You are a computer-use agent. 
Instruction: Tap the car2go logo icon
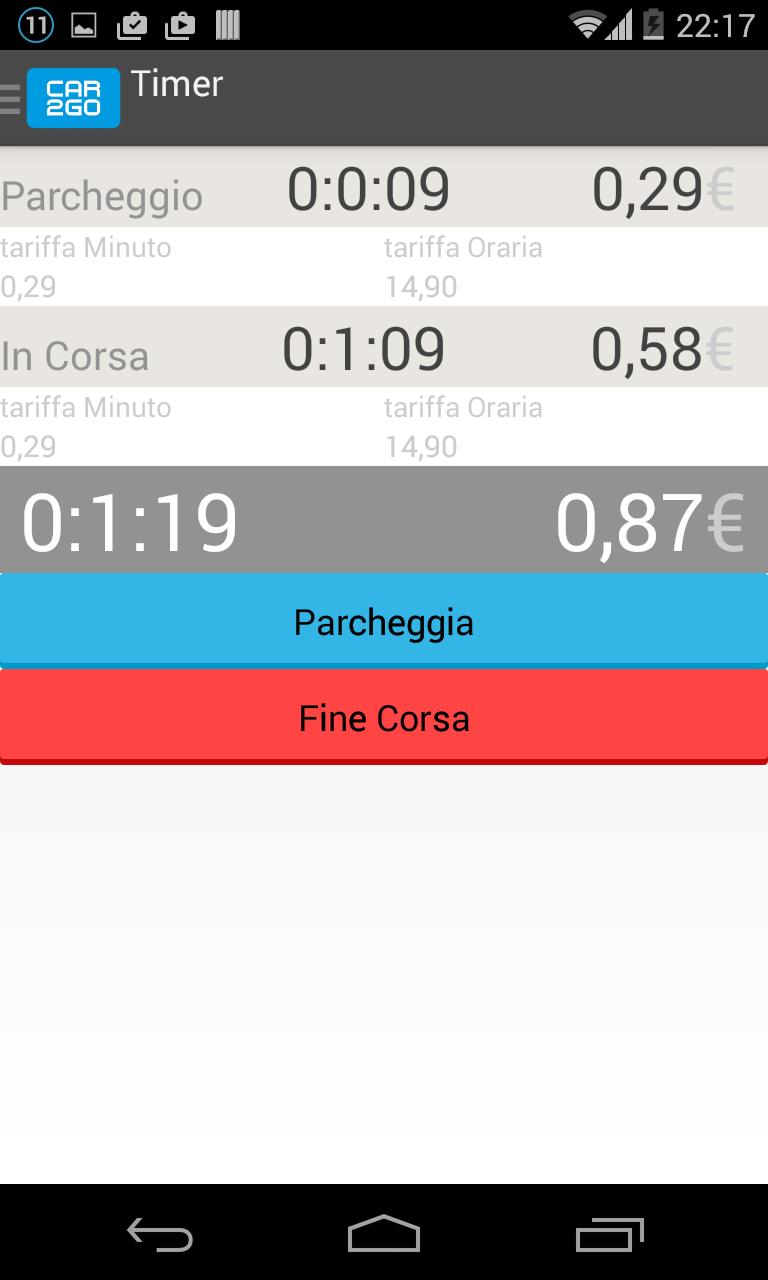(x=73, y=97)
